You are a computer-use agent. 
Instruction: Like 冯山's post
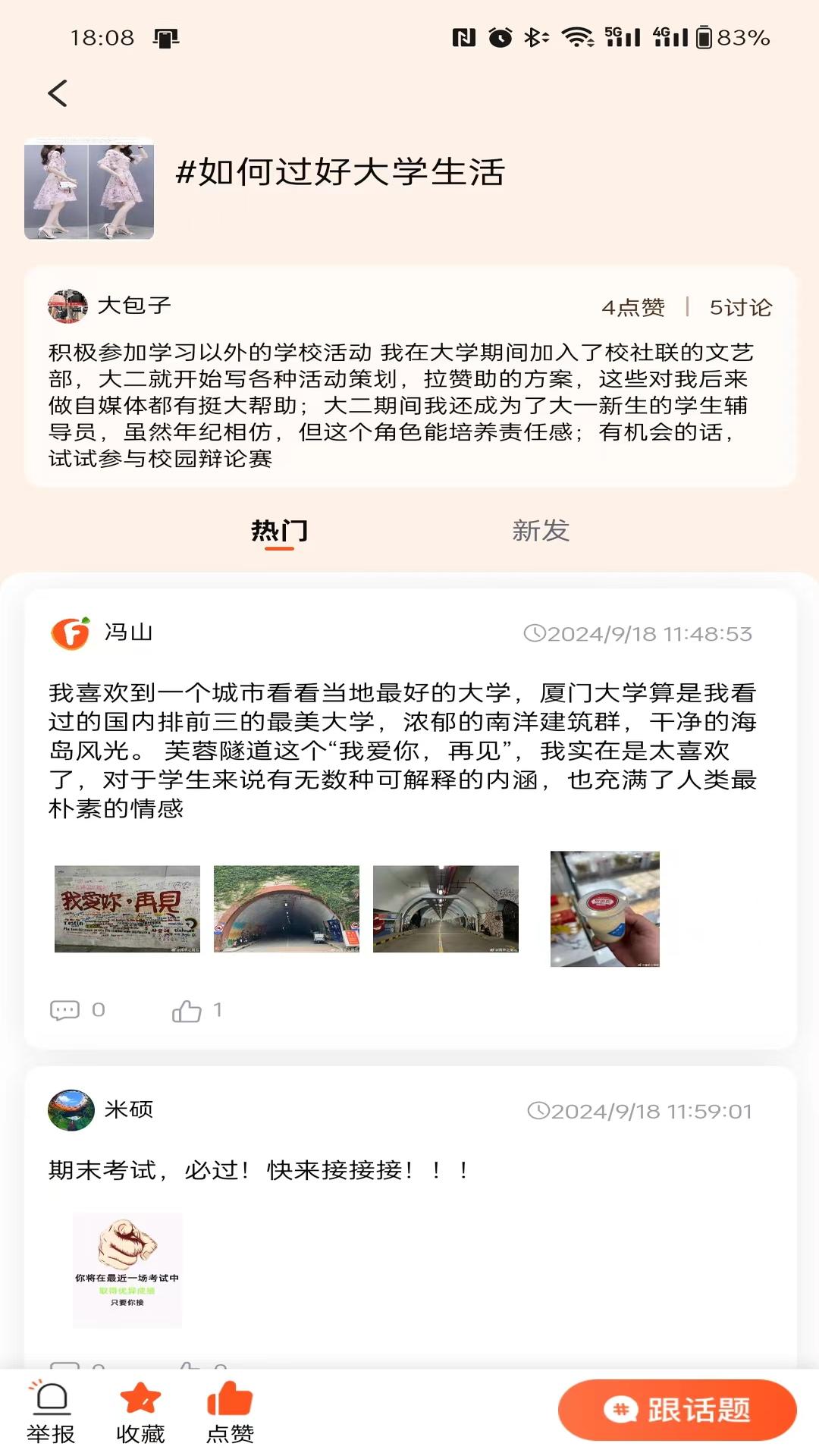[187, 1010]
